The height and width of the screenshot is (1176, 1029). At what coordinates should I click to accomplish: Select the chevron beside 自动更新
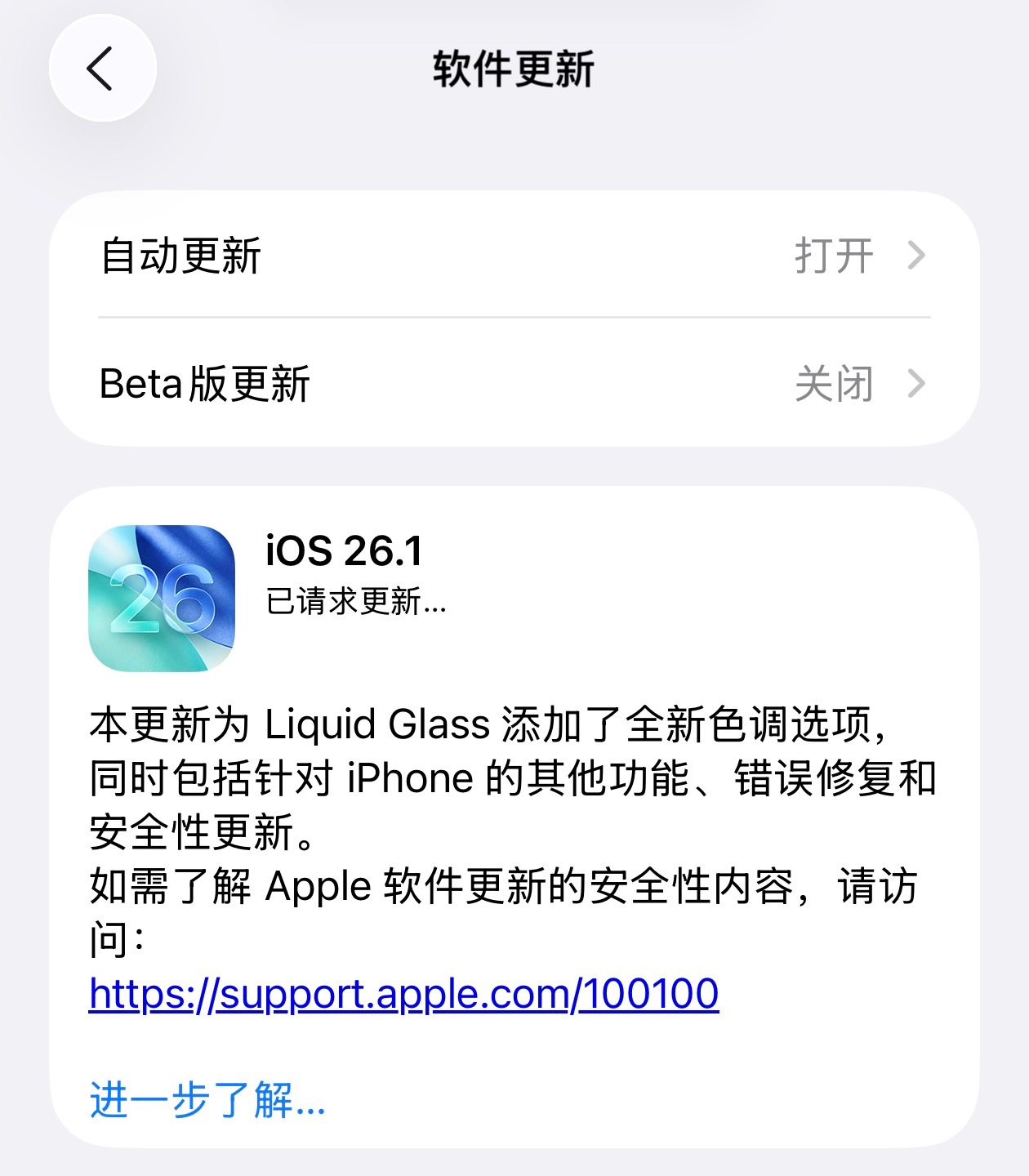pyautogui.click(x=918, y=255)
